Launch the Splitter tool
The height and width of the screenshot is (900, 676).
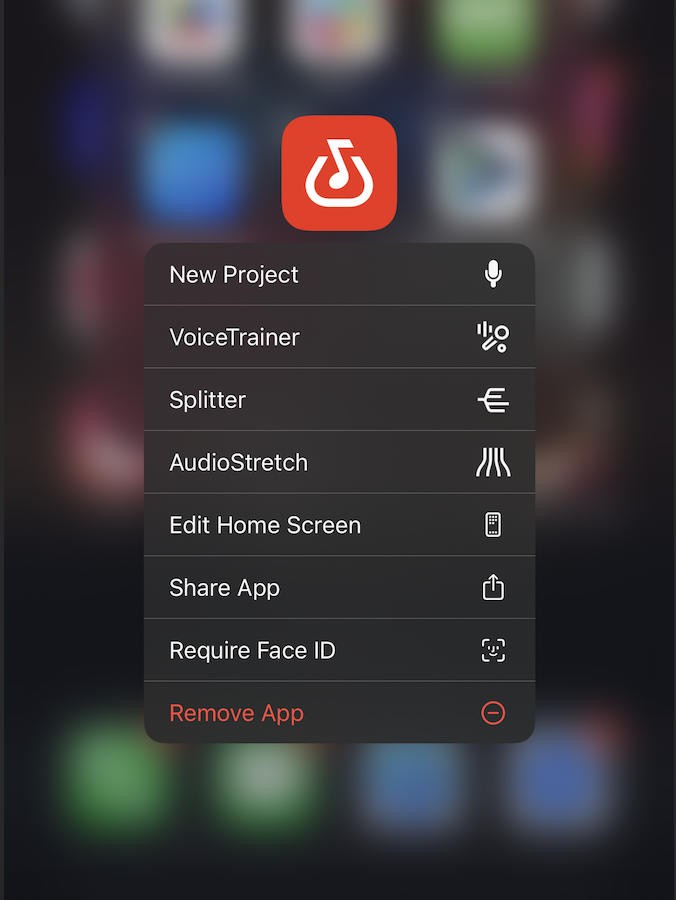pos(339,400)
